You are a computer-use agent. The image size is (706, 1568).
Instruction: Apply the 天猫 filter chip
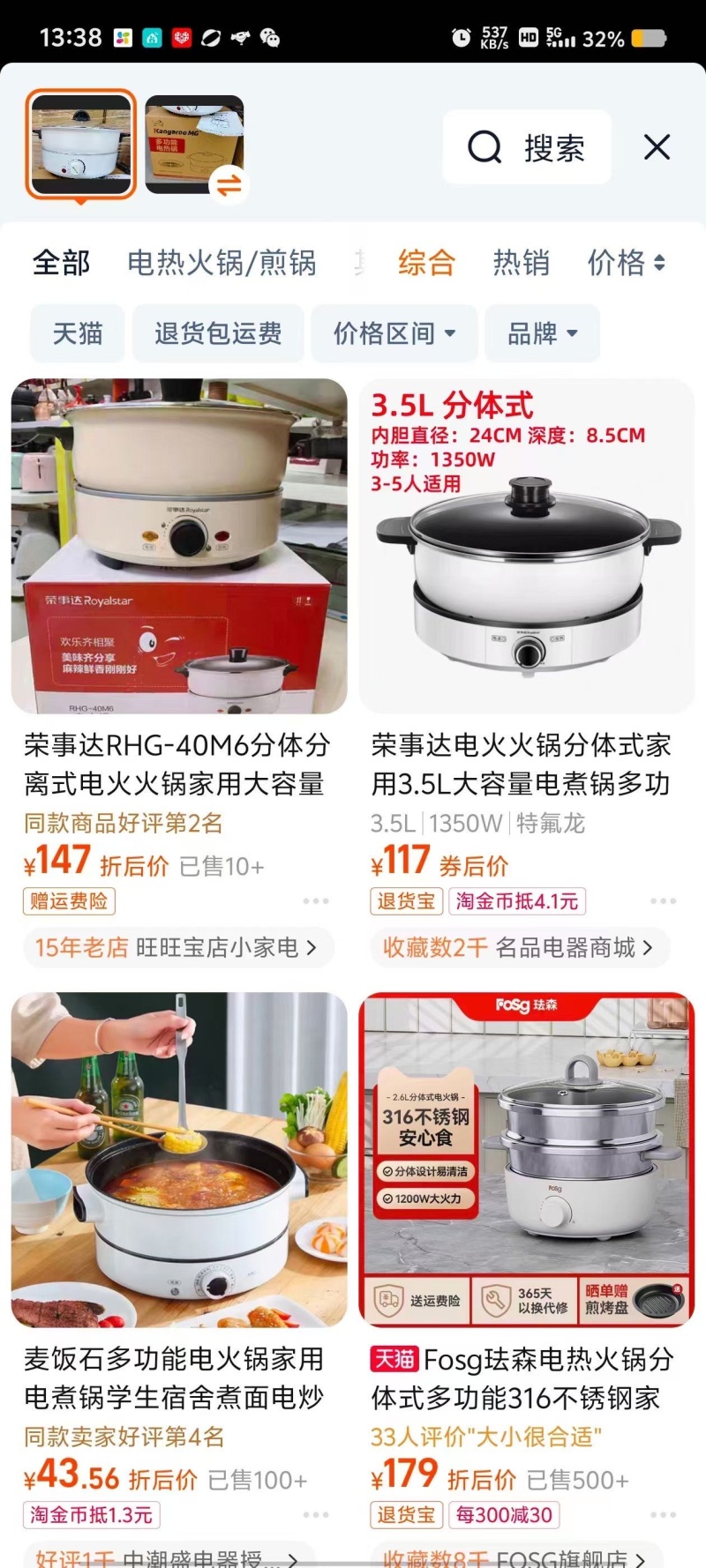click(78, 333)
